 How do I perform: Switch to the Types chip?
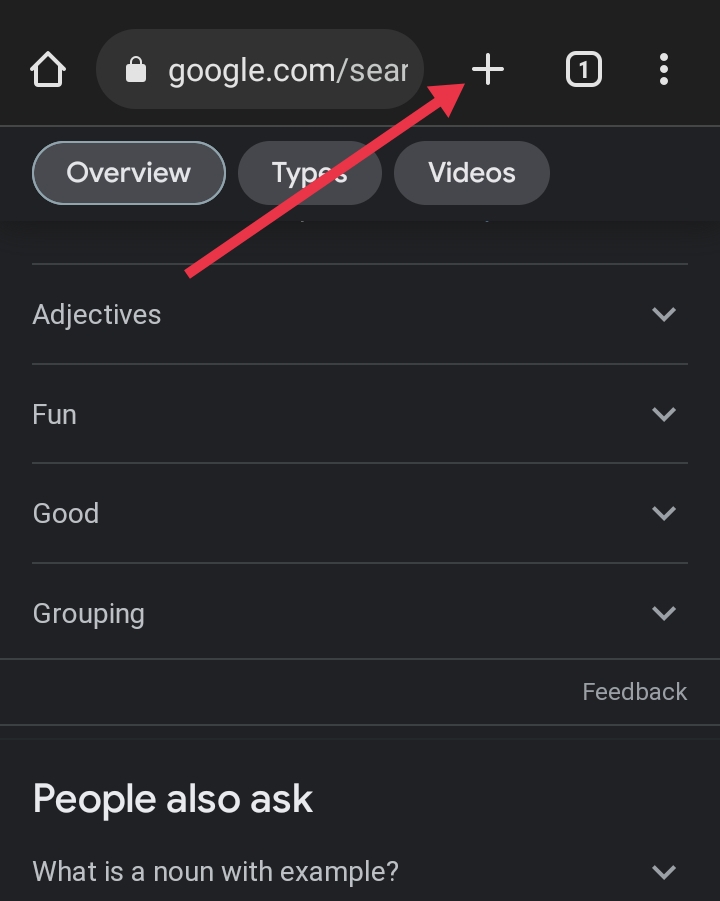click(310, 173)
